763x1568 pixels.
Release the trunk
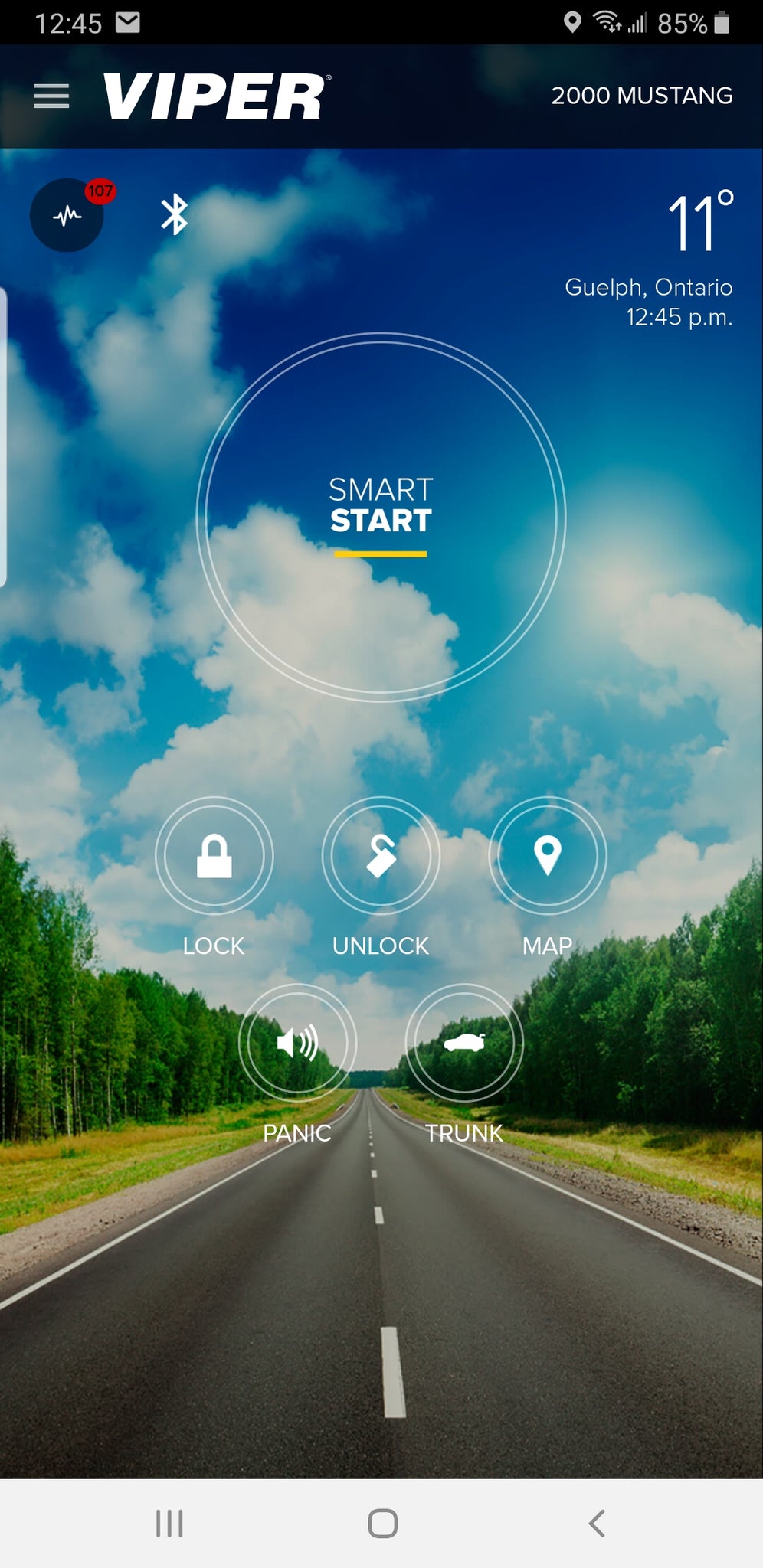coord(464,1043)
